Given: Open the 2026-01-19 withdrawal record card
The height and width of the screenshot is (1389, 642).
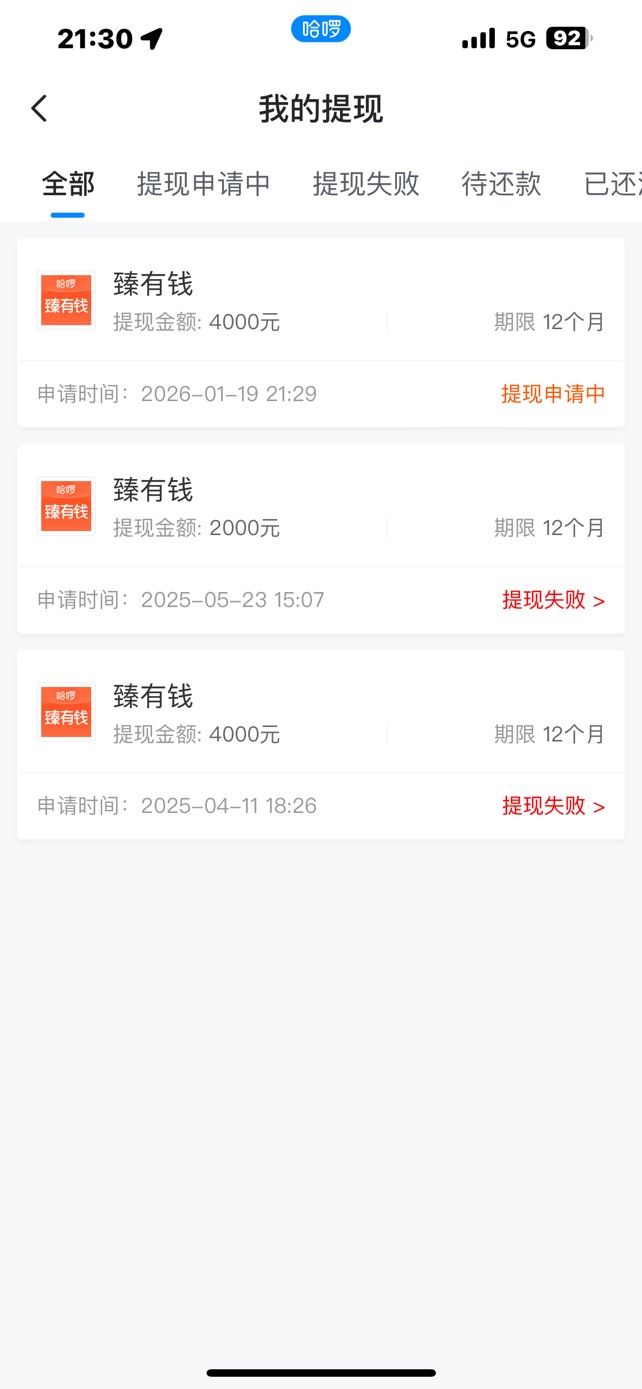Looking at the screenshot, I should tap(320, 333).
